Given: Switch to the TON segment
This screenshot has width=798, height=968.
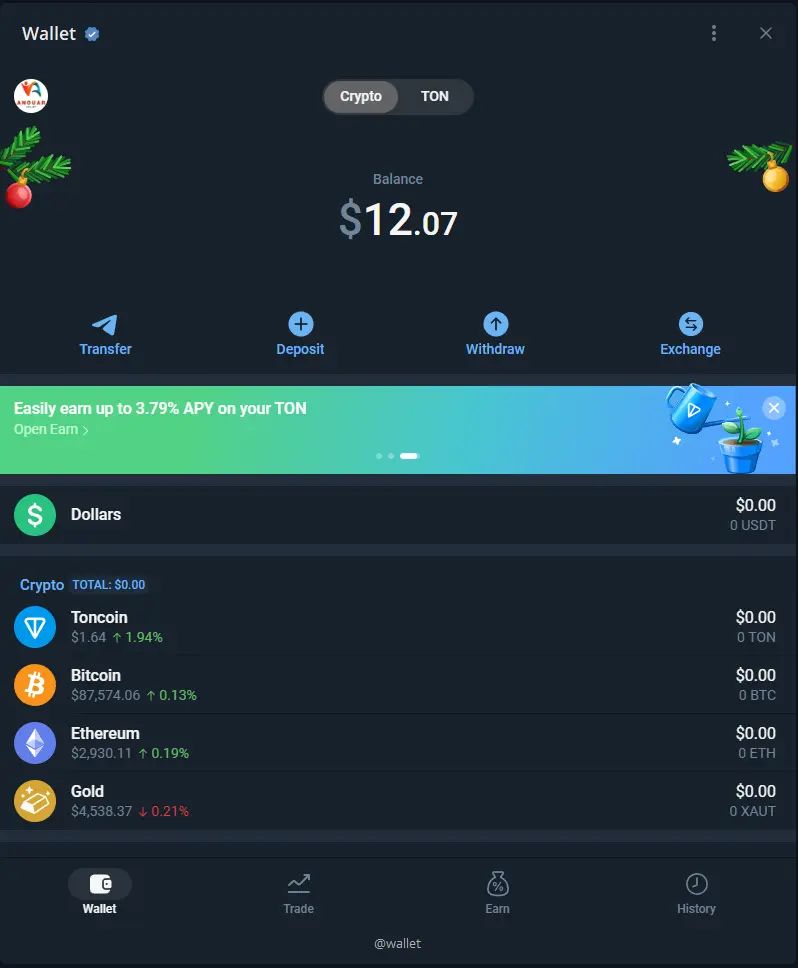Looking at the screenshot, I should pos(435,97).
